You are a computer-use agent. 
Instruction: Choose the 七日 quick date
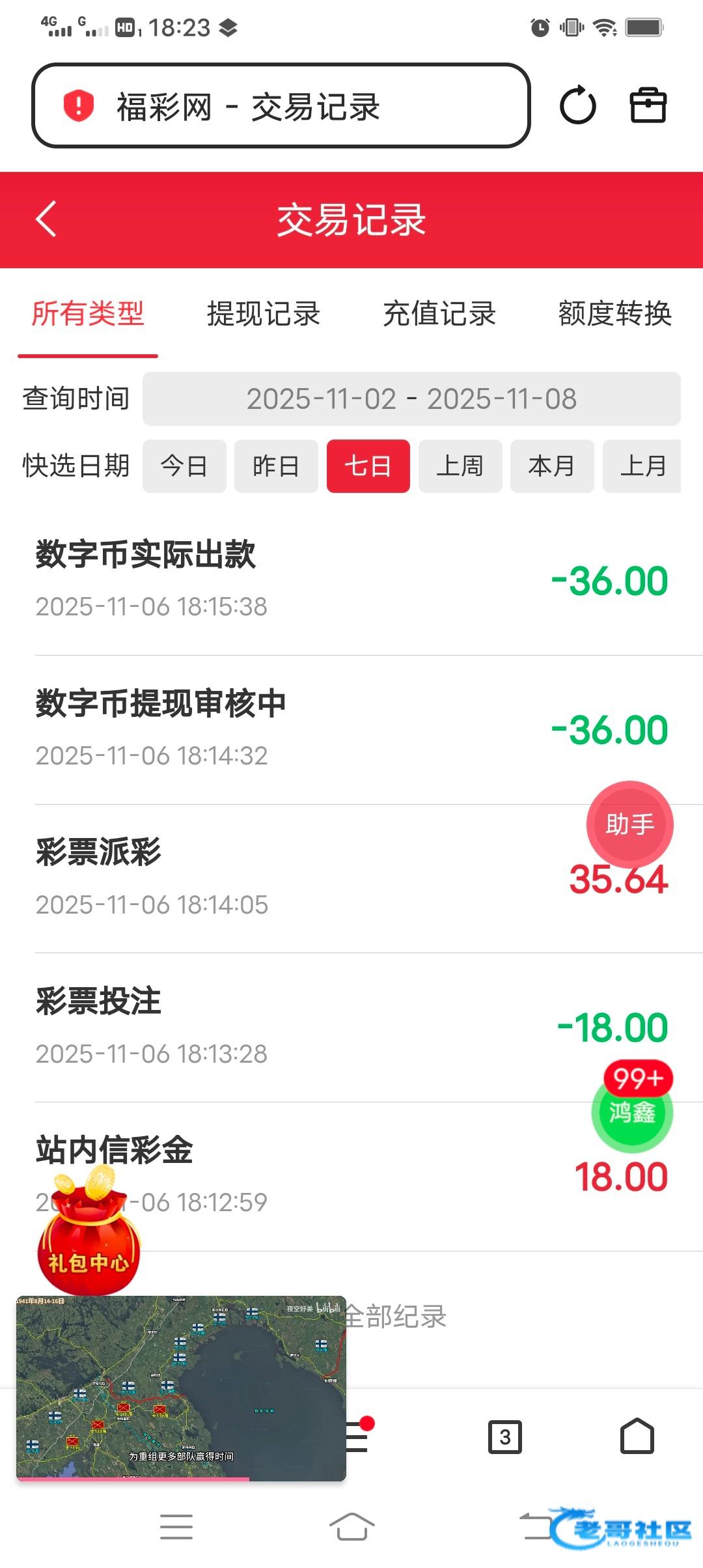[x=368, y=466]
